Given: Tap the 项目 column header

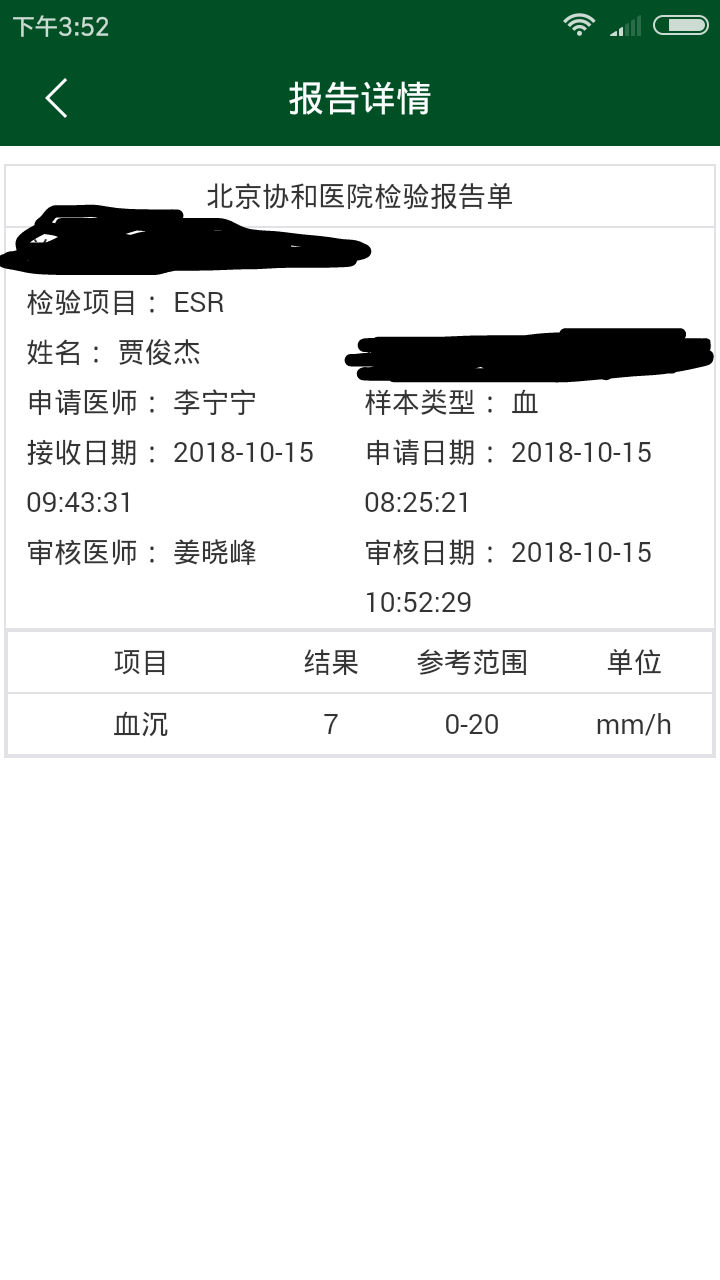Looking at the screenshot, I should [142, 662].
